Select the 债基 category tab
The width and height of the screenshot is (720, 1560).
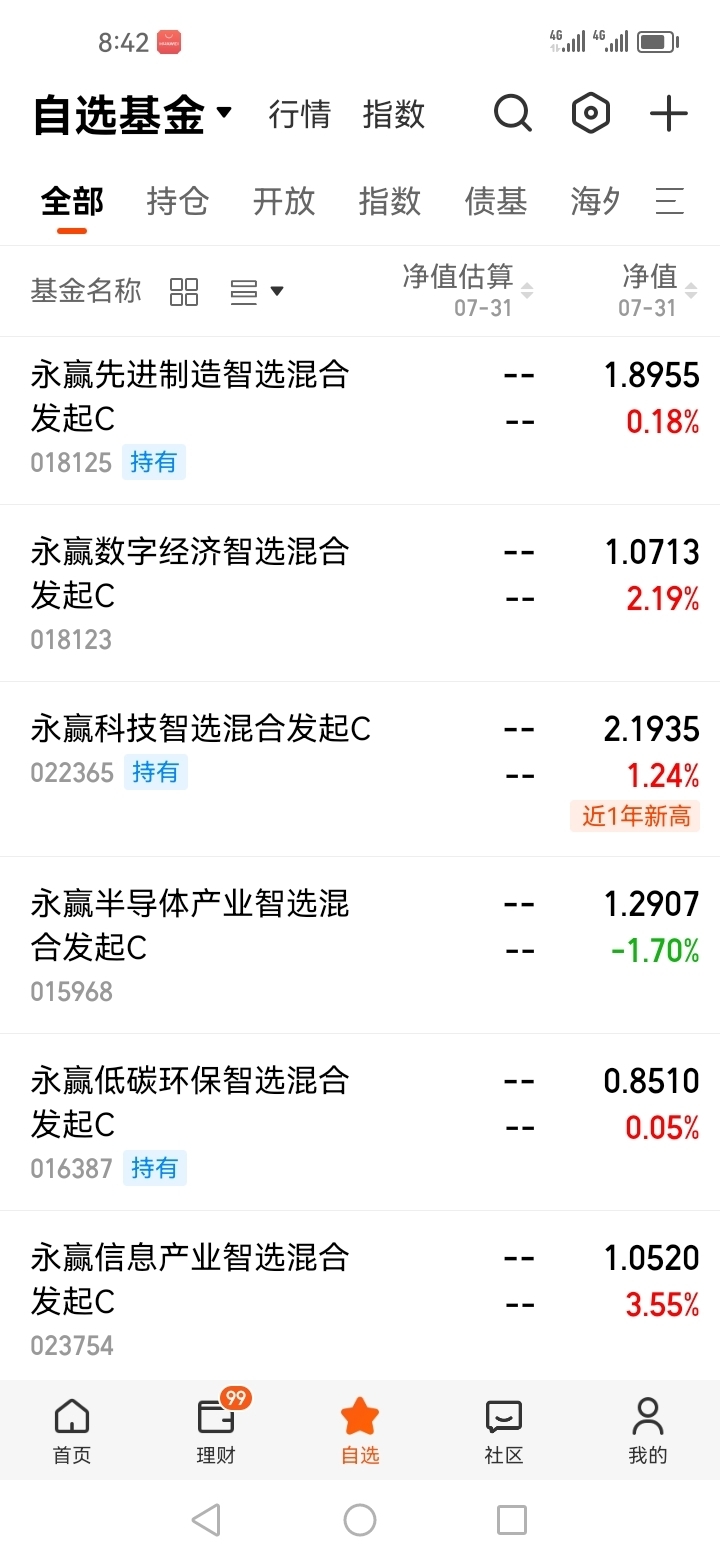point(496,201)
